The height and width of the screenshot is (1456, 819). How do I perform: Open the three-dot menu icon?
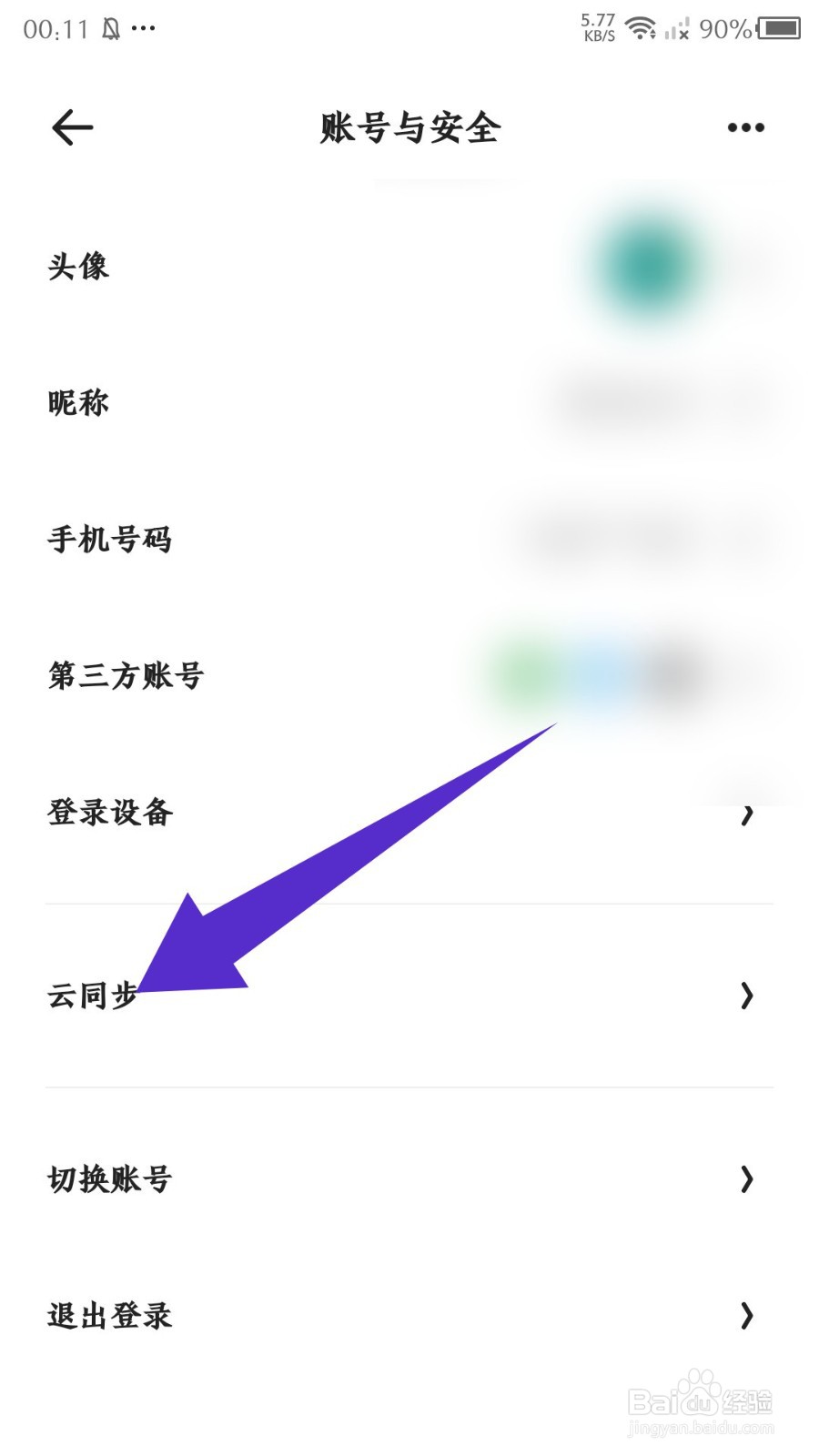point(744,127)
